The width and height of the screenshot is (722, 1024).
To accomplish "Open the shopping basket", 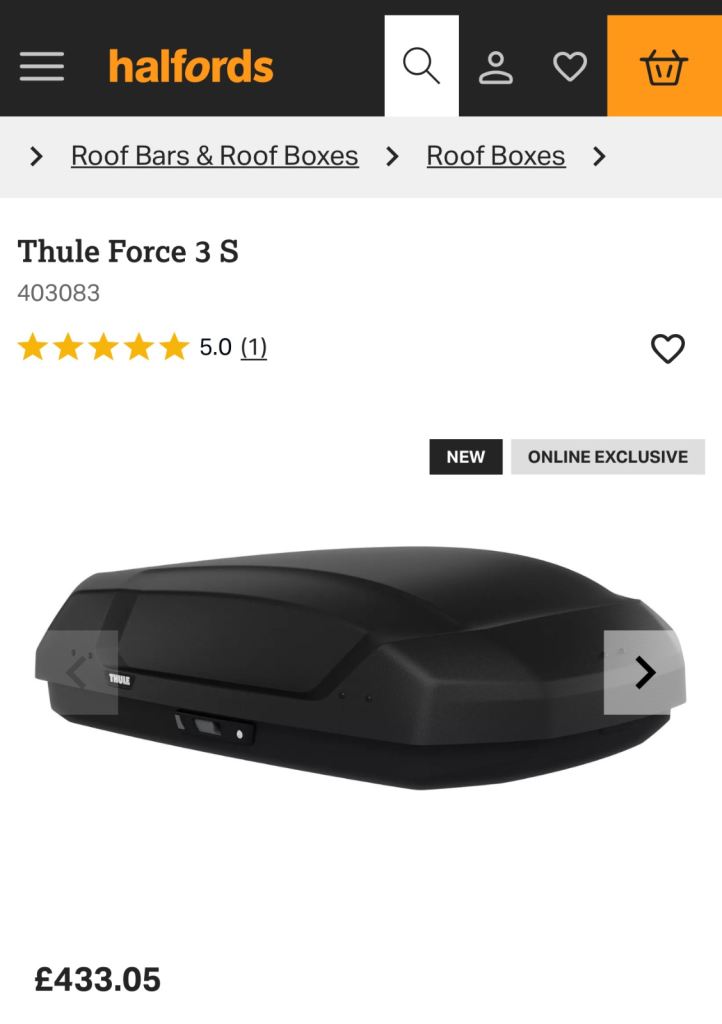I will coord(664,67).
